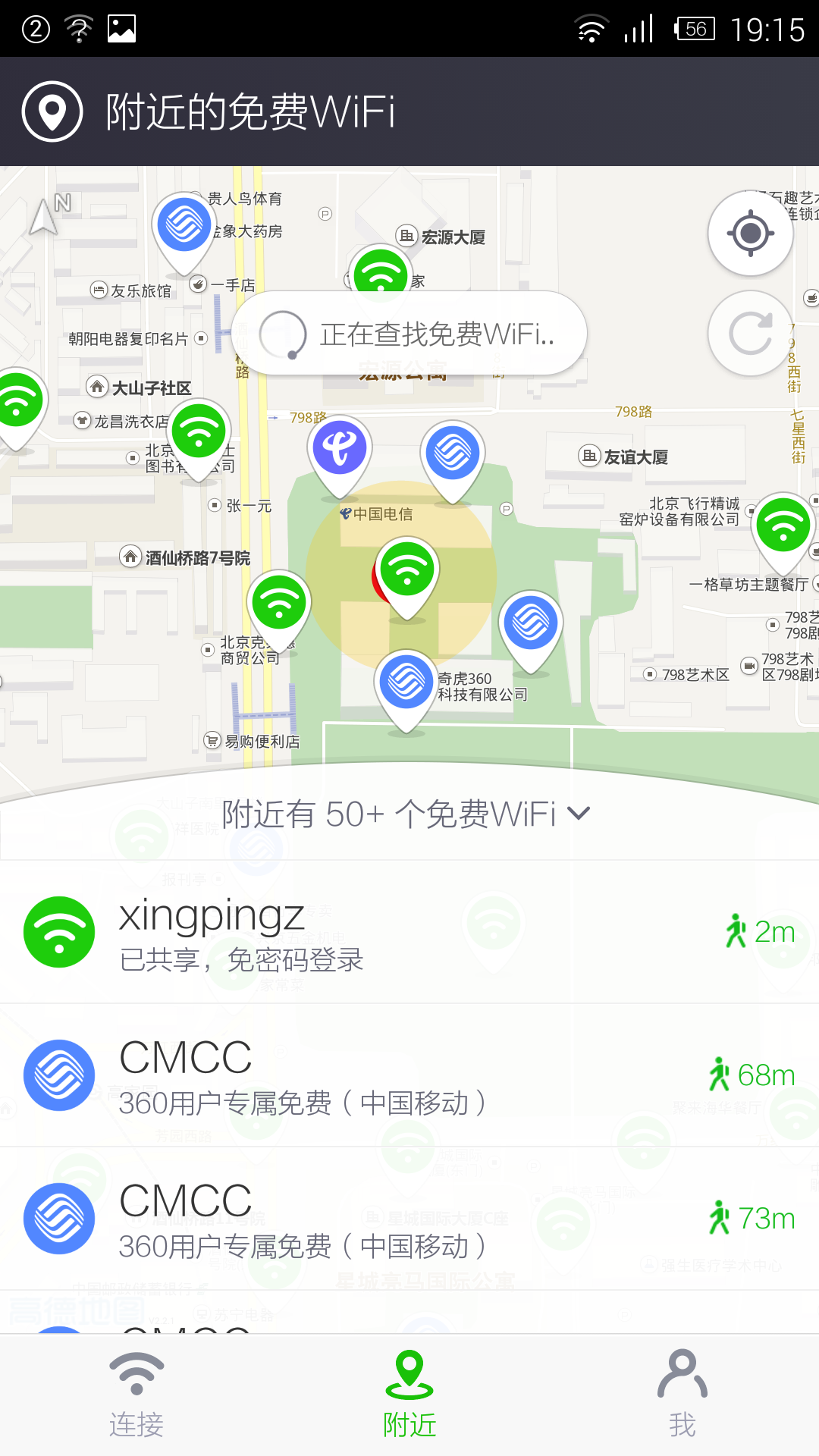Screen dimensions: 819x1456
Task: Open the xingpingz WiFi hotspot entry
Action: (409, 932)
